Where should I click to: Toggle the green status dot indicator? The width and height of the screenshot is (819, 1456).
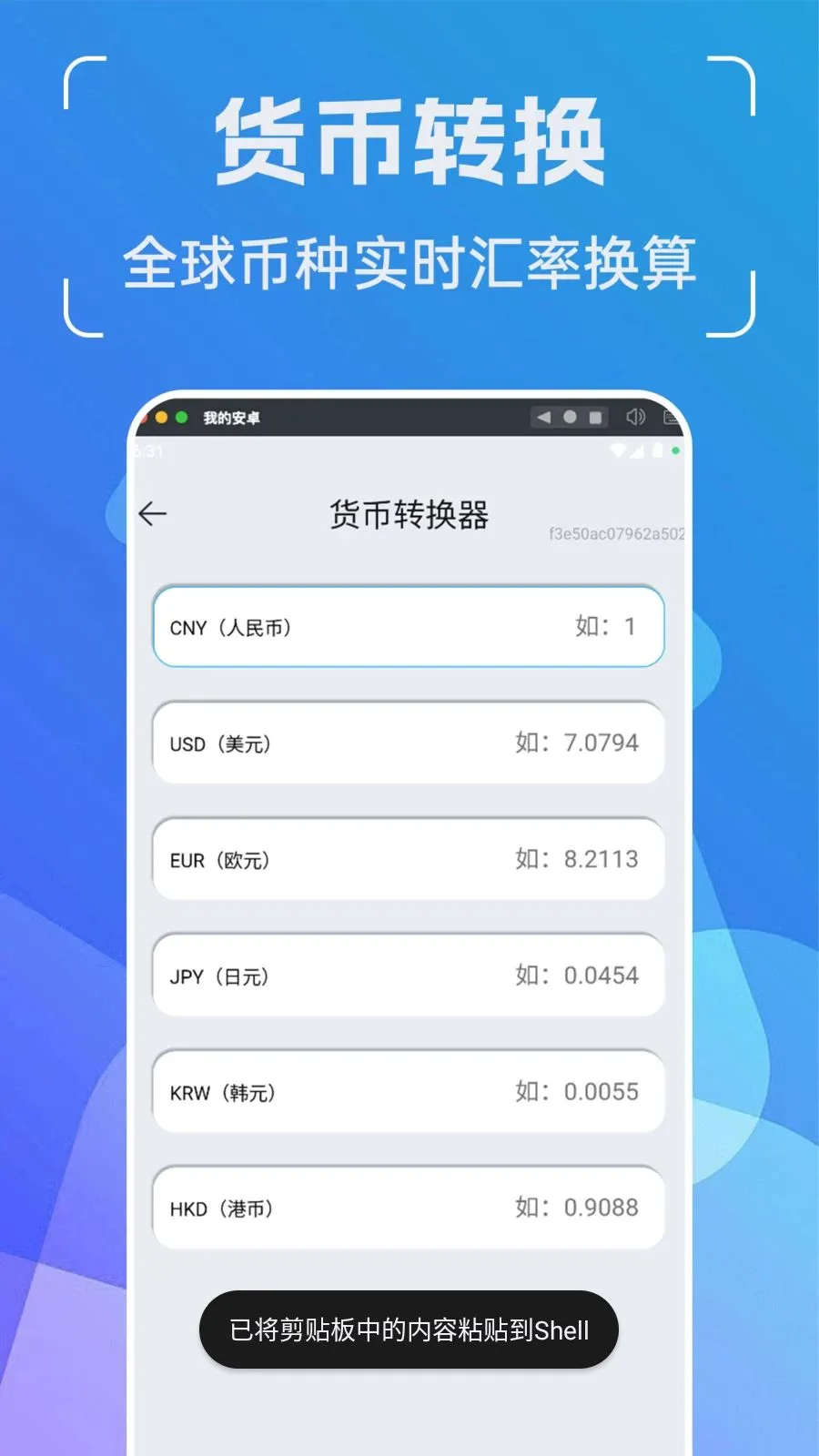pyautogui.click(x=674, y=449)
